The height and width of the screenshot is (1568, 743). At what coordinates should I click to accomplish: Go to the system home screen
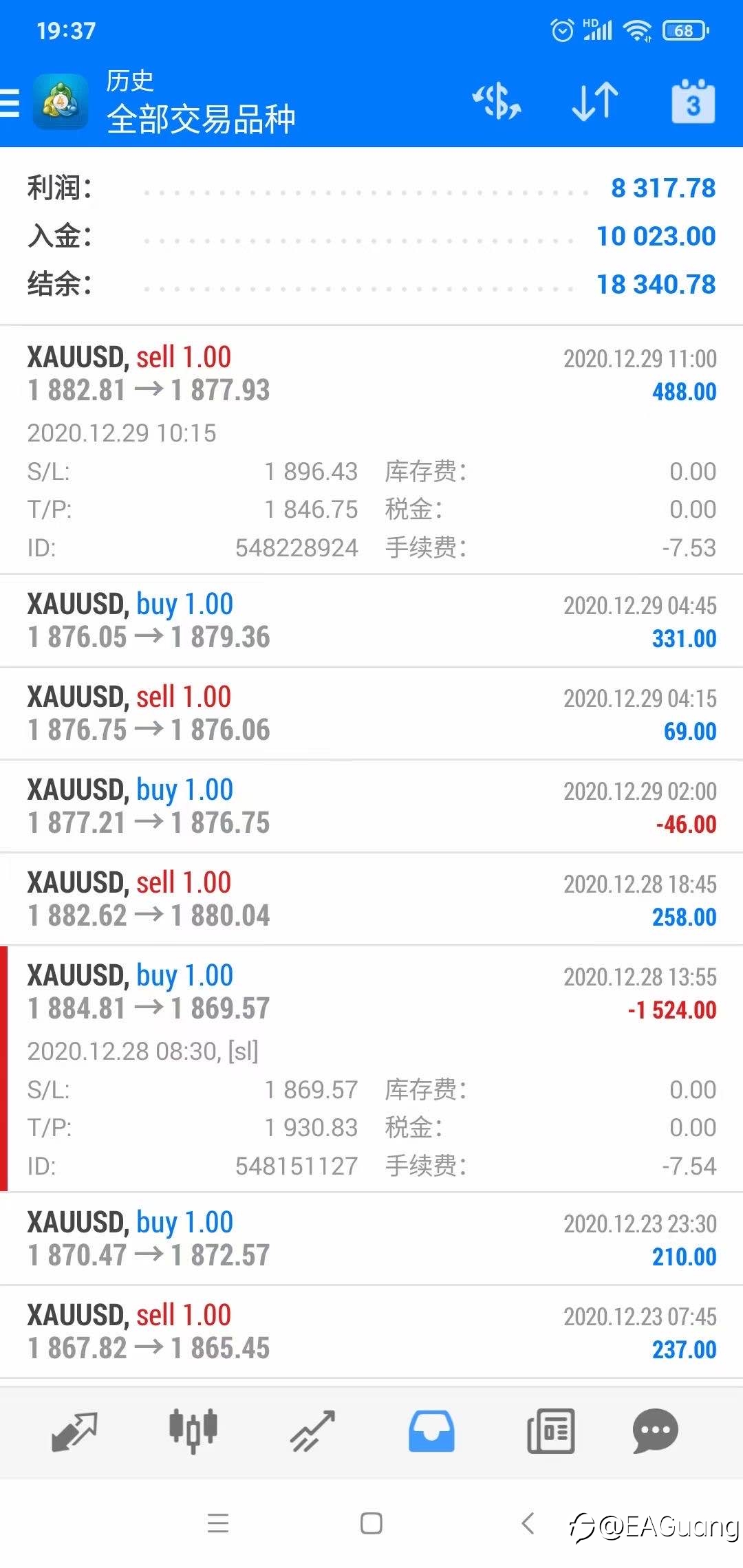[371, 1523]
